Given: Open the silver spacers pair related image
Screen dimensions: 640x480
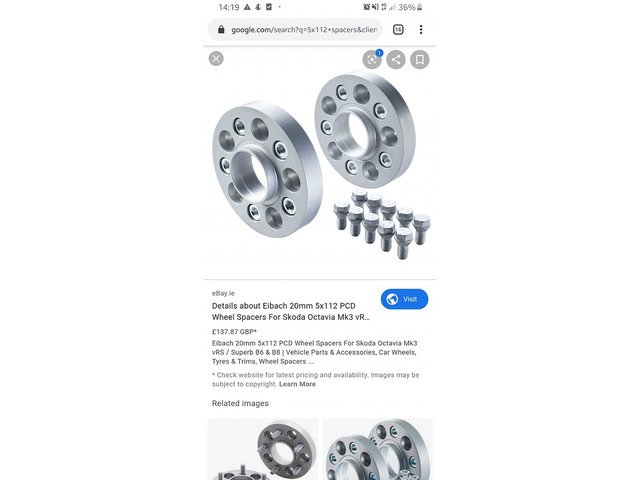Looking at the screenshot, I should [378, 450].
